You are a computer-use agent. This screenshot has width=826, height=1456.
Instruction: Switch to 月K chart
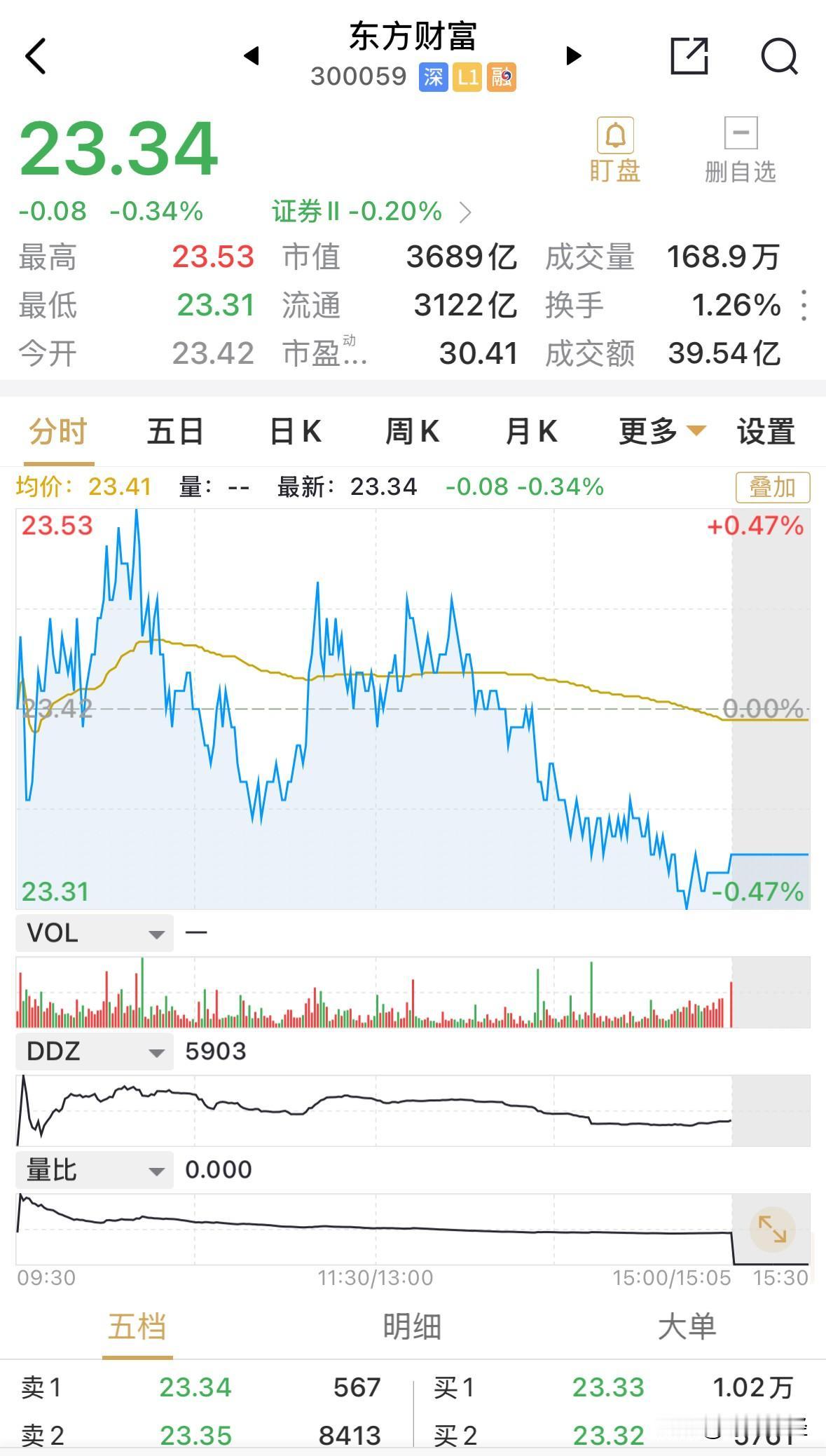[532, 432]
